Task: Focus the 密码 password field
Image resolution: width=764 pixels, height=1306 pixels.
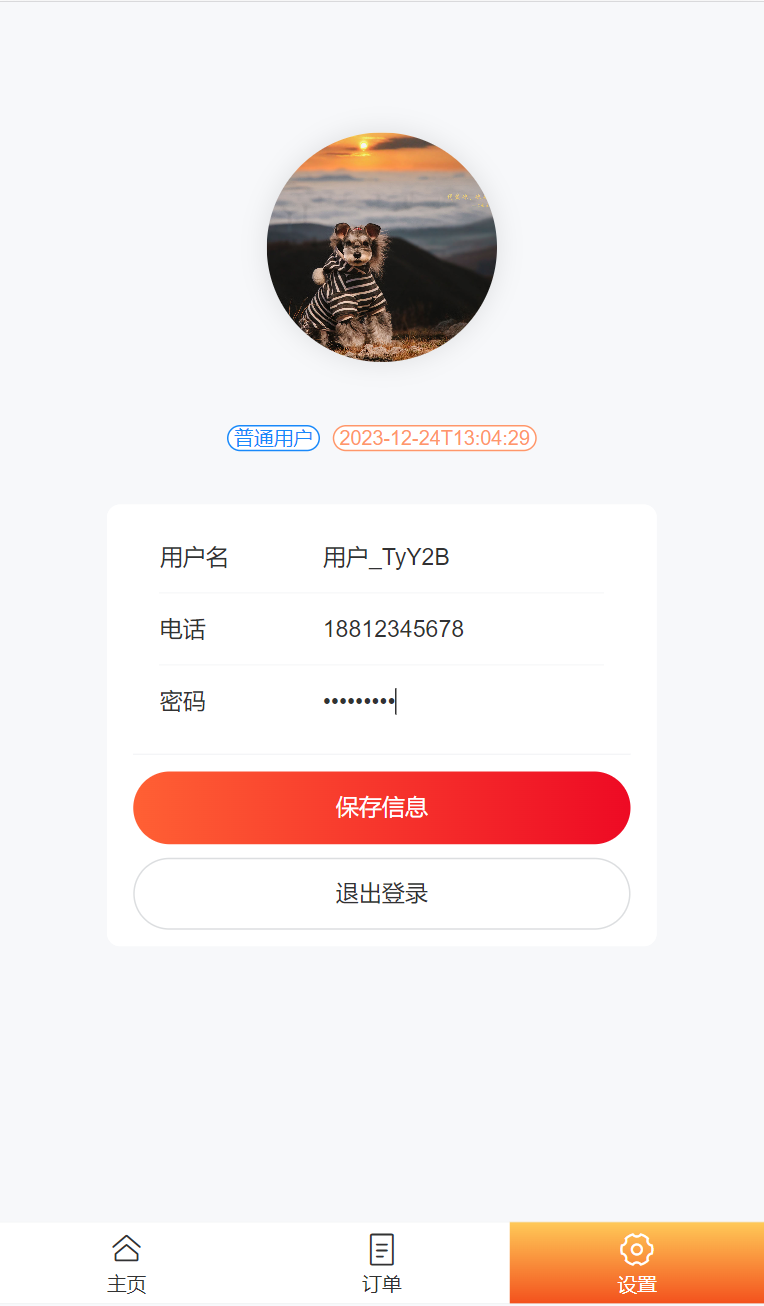Action: (460, 702)
